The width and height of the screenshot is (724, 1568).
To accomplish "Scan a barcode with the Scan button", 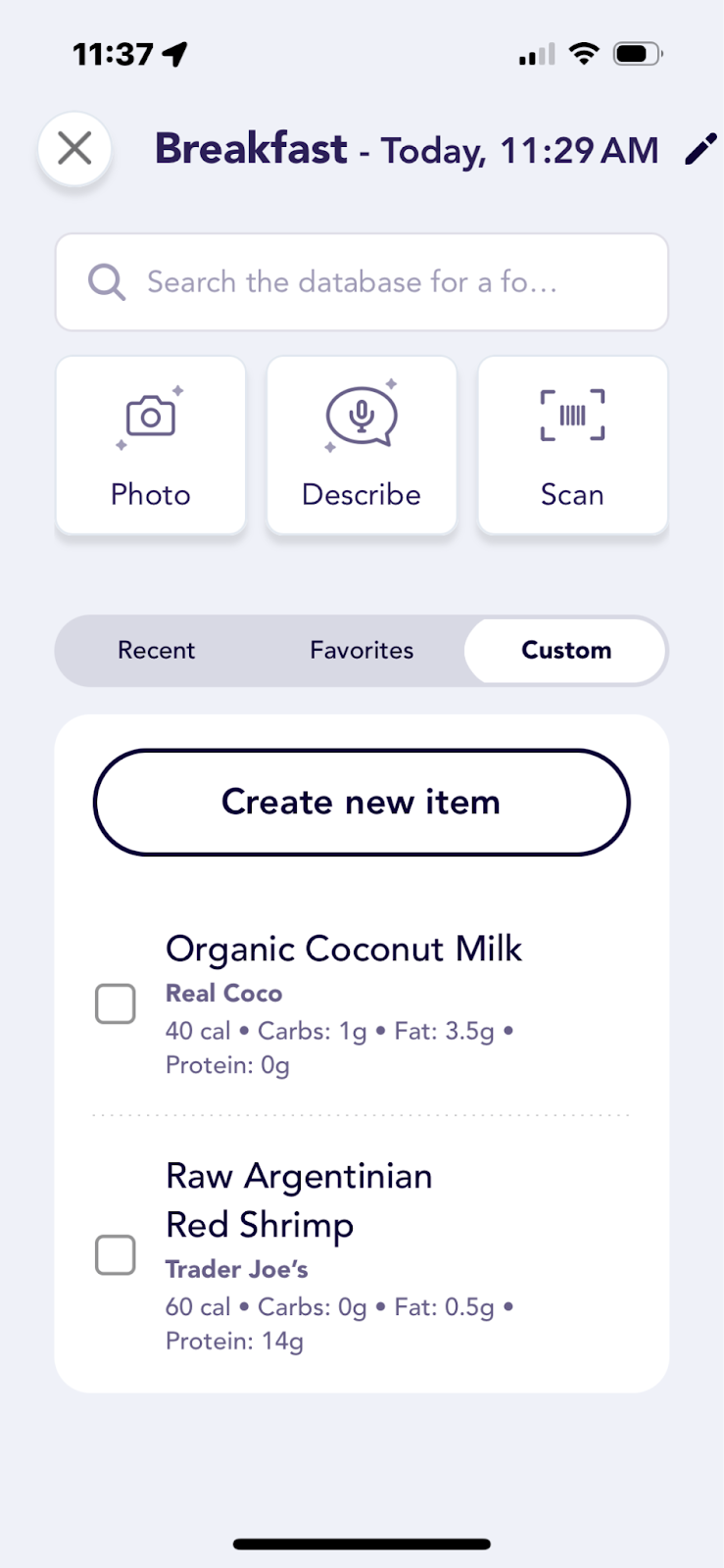I will coord(573,446).
